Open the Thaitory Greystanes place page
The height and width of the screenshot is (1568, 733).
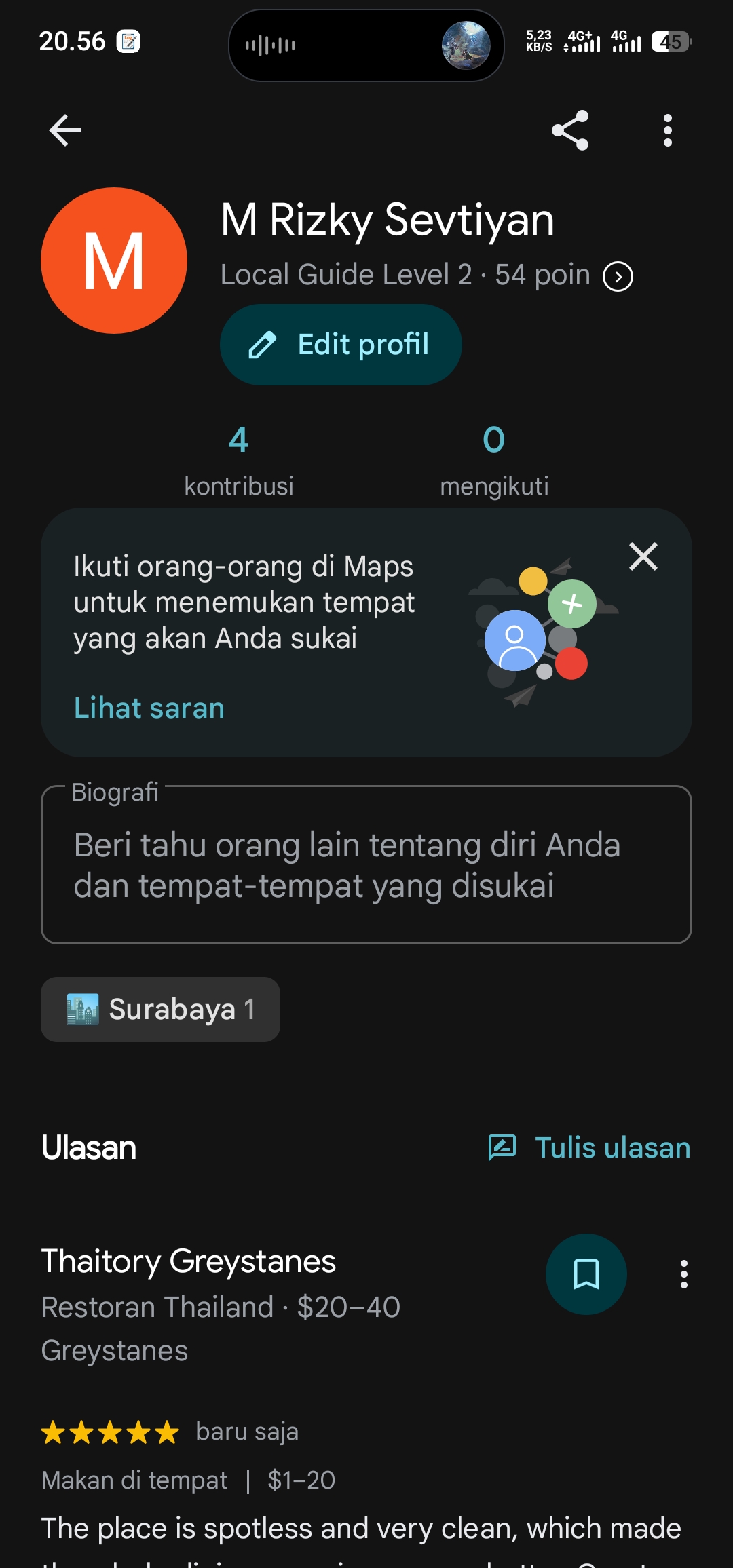click(x=189, y=1262)
